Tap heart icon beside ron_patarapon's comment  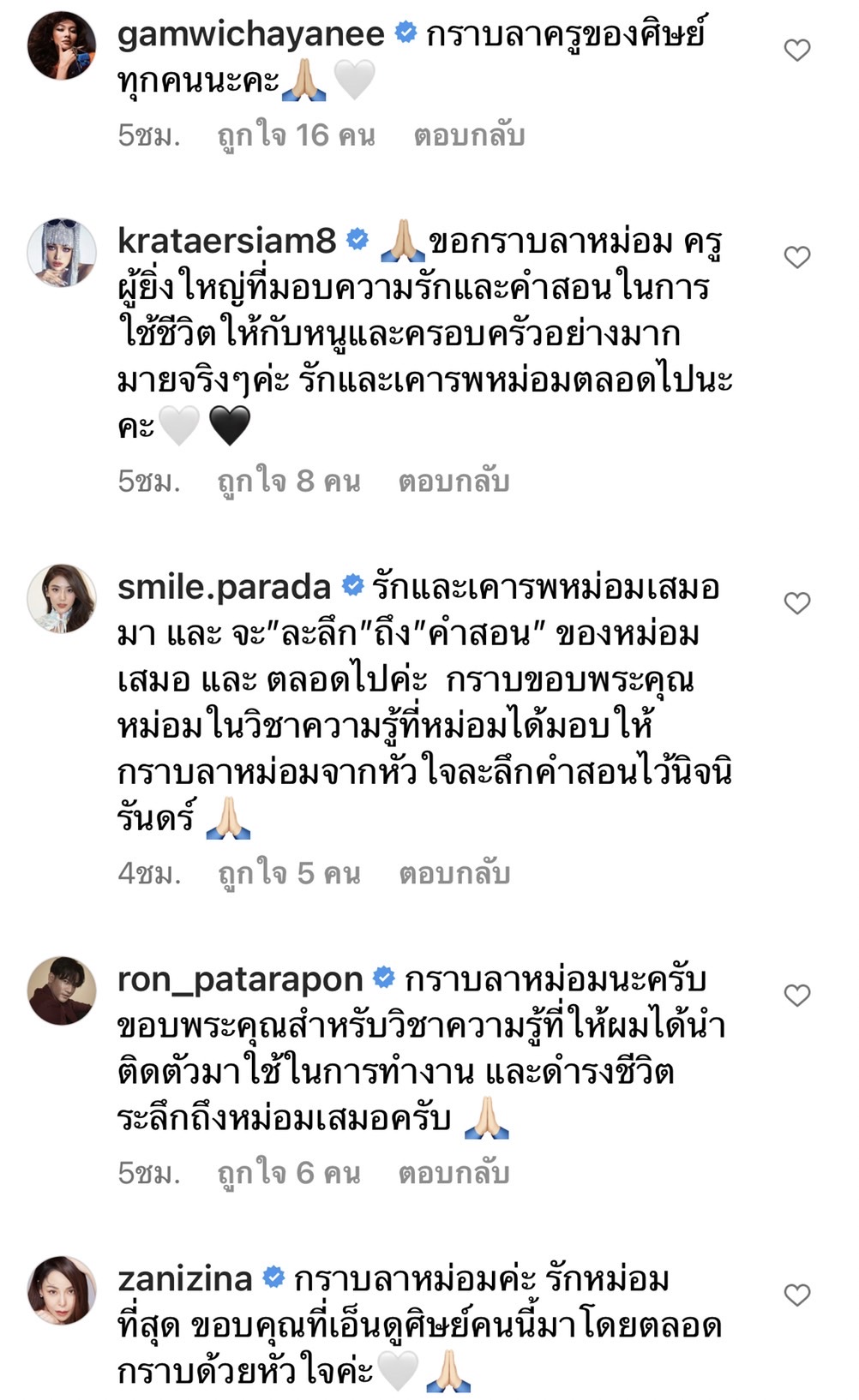point(796,996)
